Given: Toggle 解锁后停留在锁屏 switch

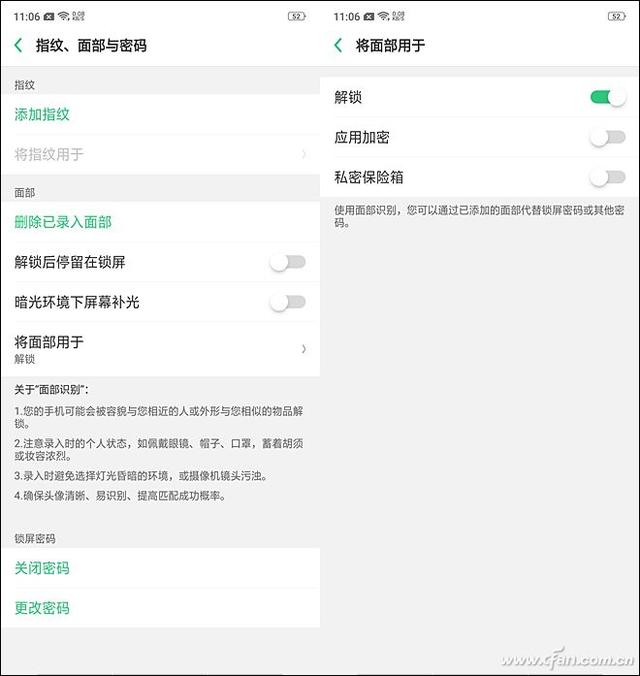Looking at the screenshot, I should [288, 262].
